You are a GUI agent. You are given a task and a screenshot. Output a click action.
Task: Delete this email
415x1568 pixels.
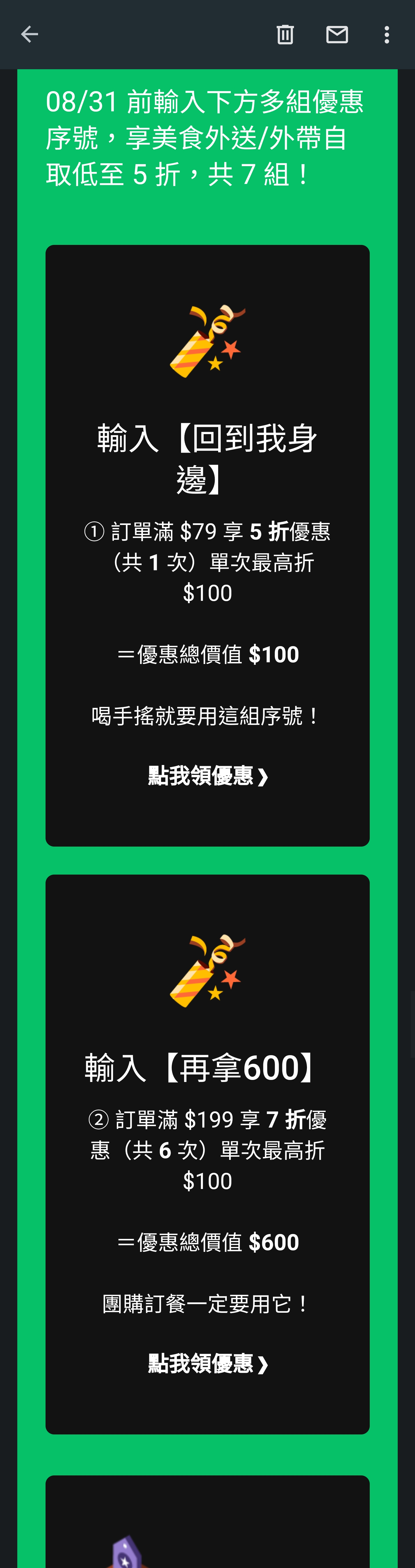285,35
